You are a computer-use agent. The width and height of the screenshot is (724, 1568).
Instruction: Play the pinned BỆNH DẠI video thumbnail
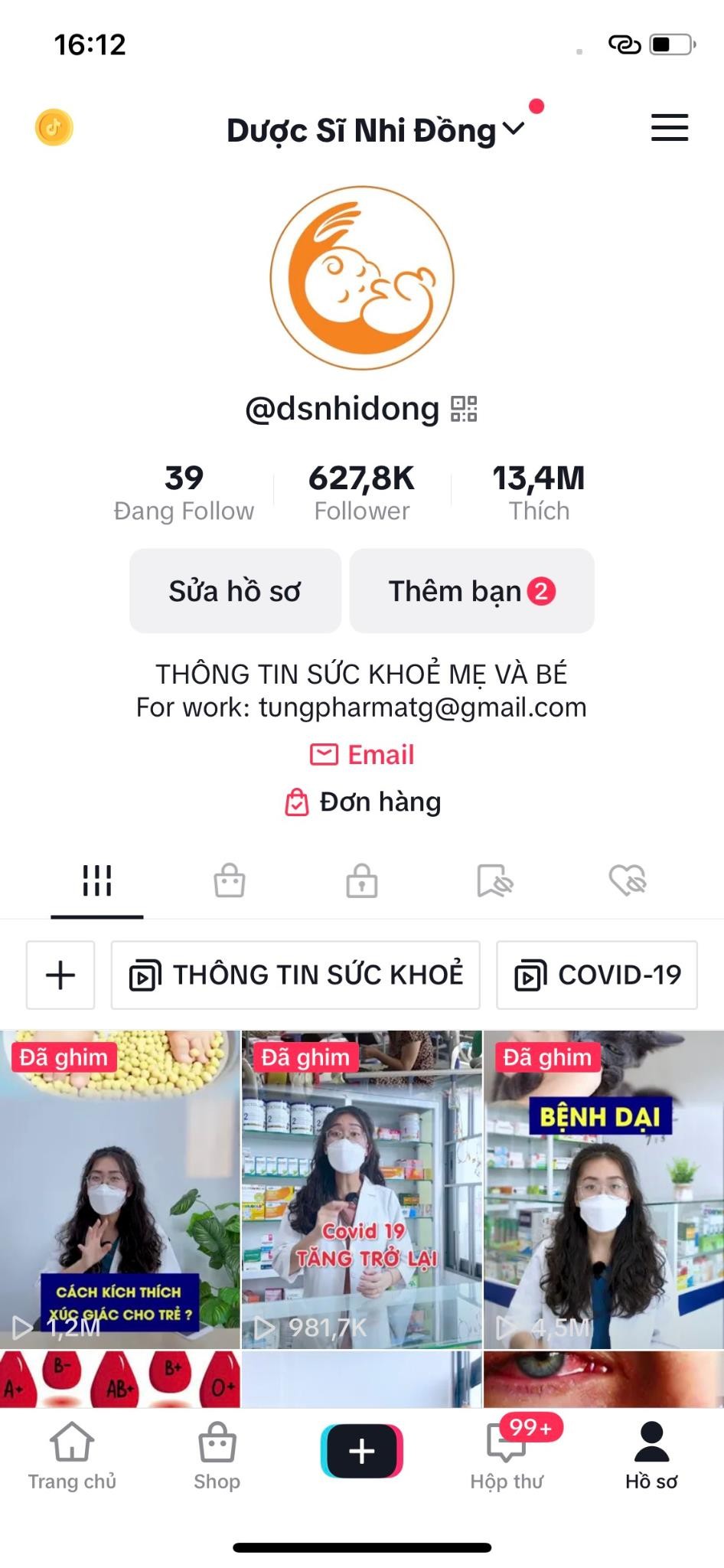603,1187
